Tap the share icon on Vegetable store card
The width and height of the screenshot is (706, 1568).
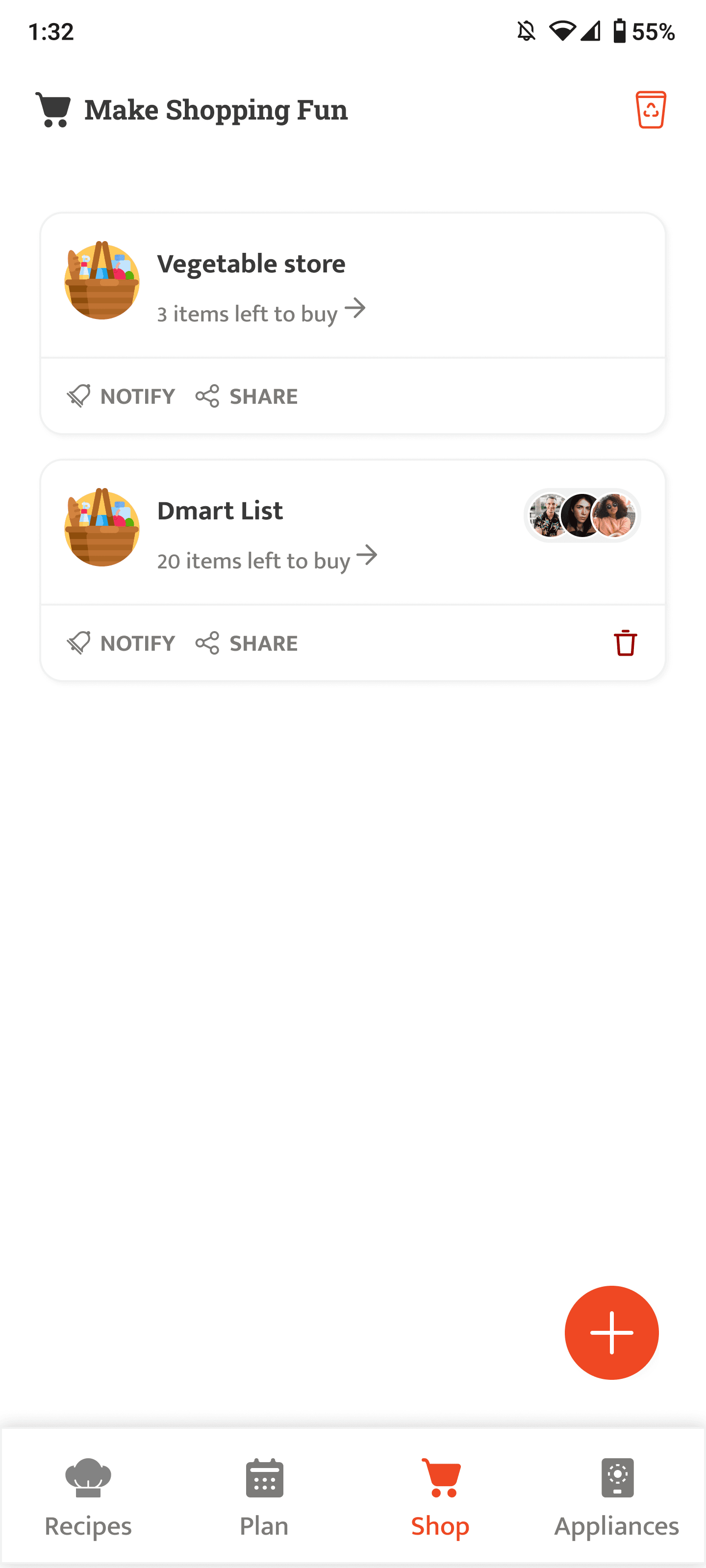tap(208, 395)
